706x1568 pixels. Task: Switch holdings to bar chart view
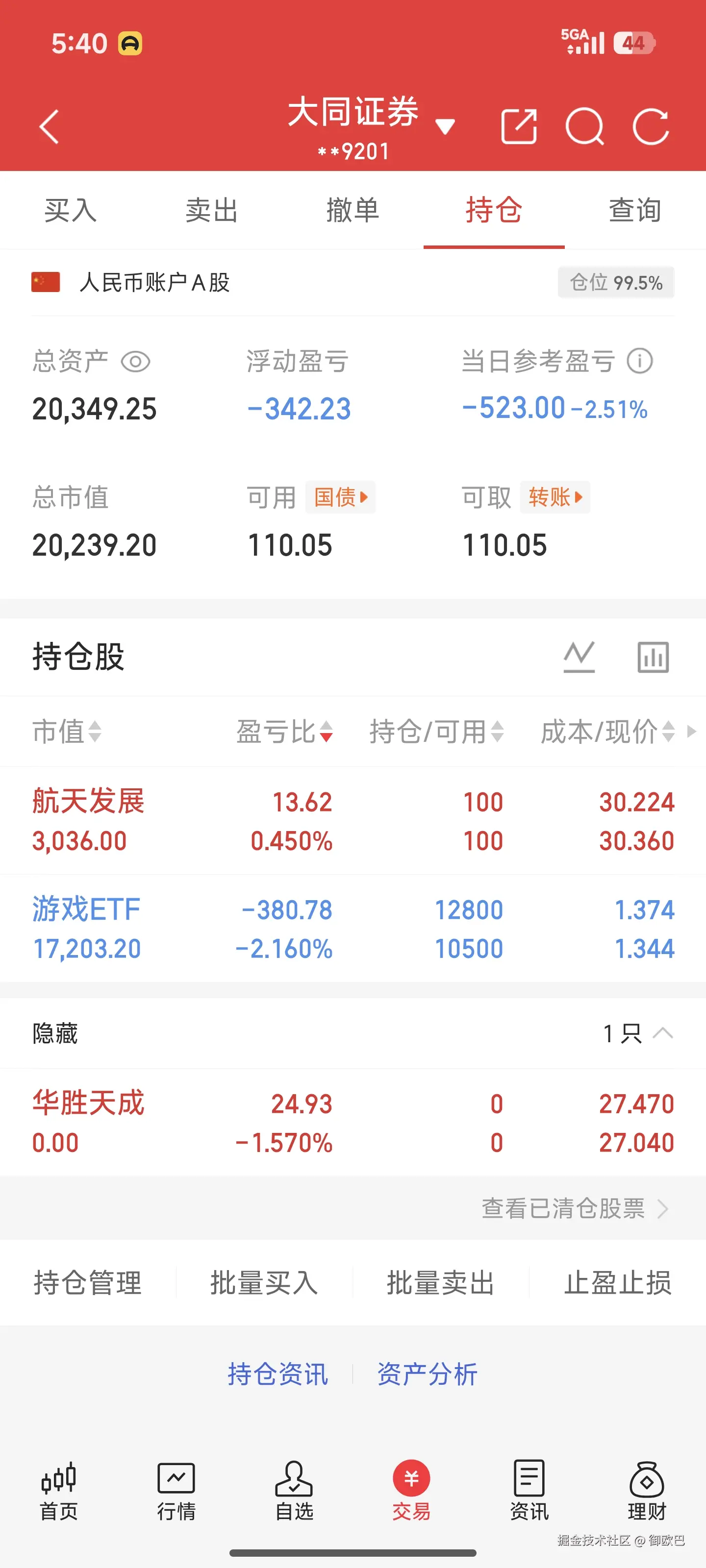(653, 657)
